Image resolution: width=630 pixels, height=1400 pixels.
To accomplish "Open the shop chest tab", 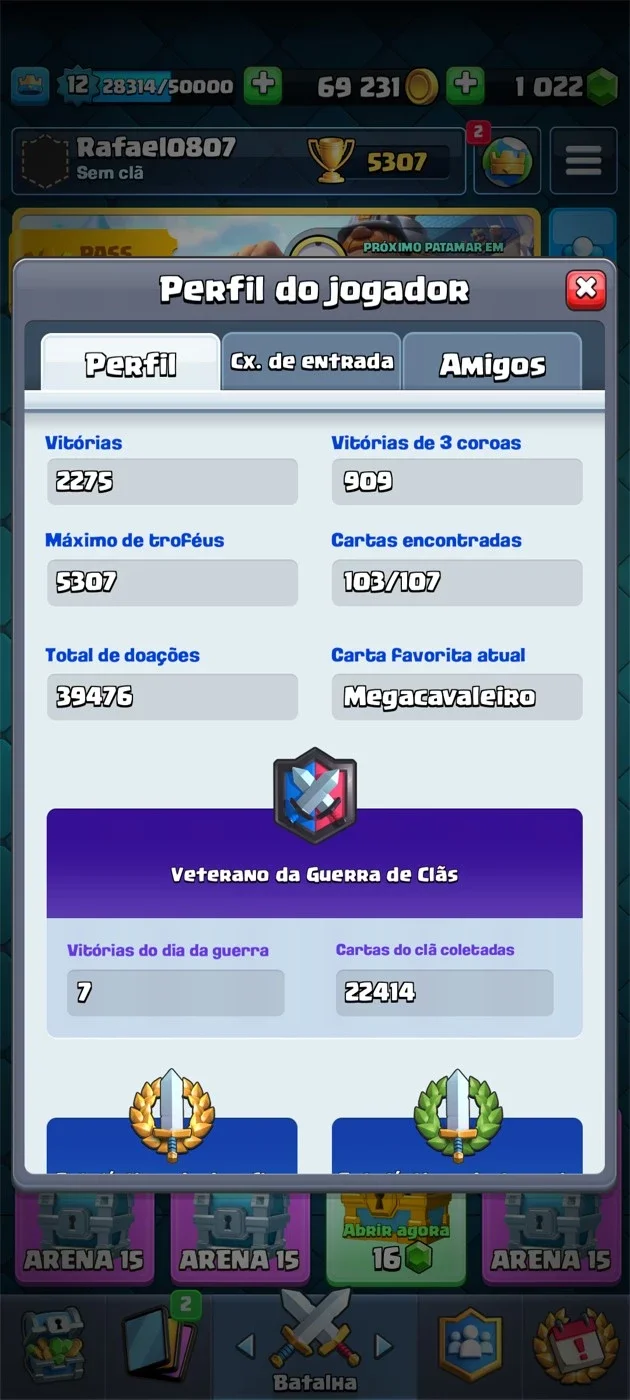I will click(52, 1343).
